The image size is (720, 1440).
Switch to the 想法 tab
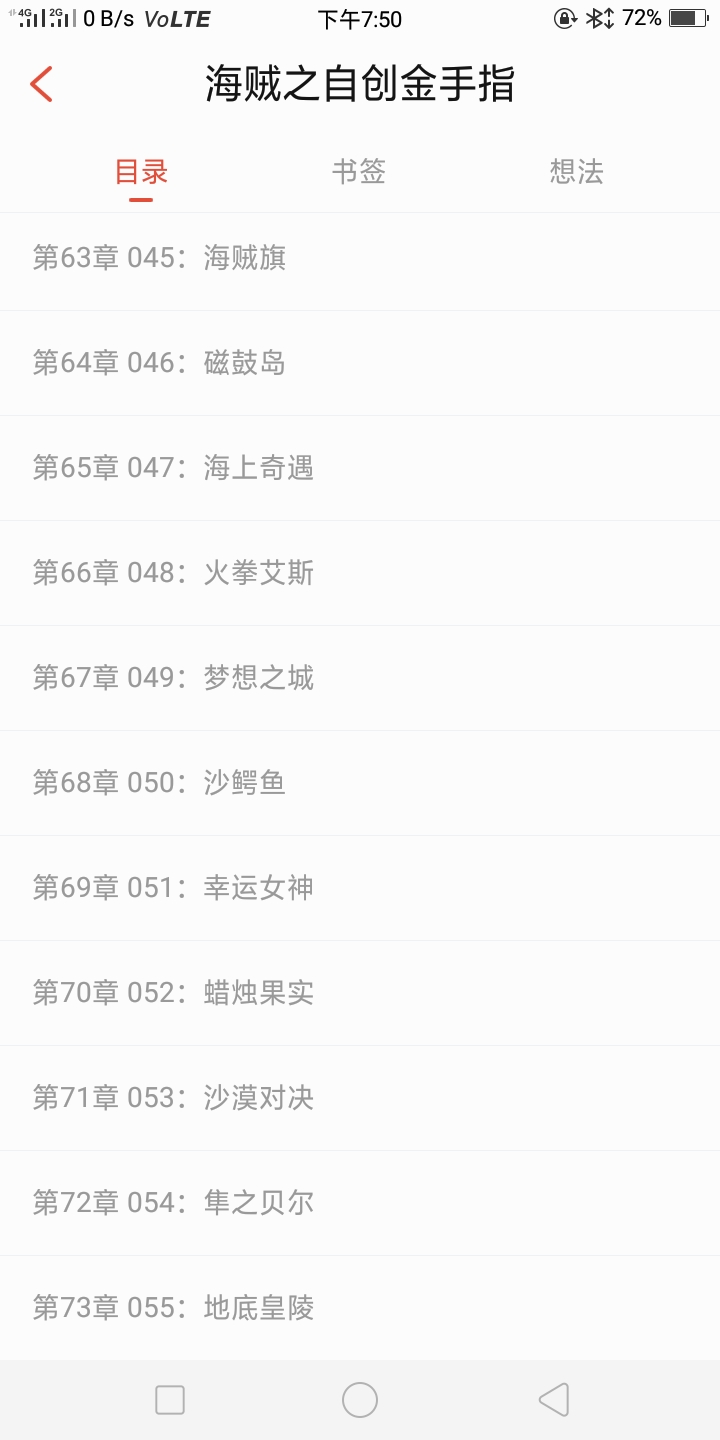click(577, 172)
